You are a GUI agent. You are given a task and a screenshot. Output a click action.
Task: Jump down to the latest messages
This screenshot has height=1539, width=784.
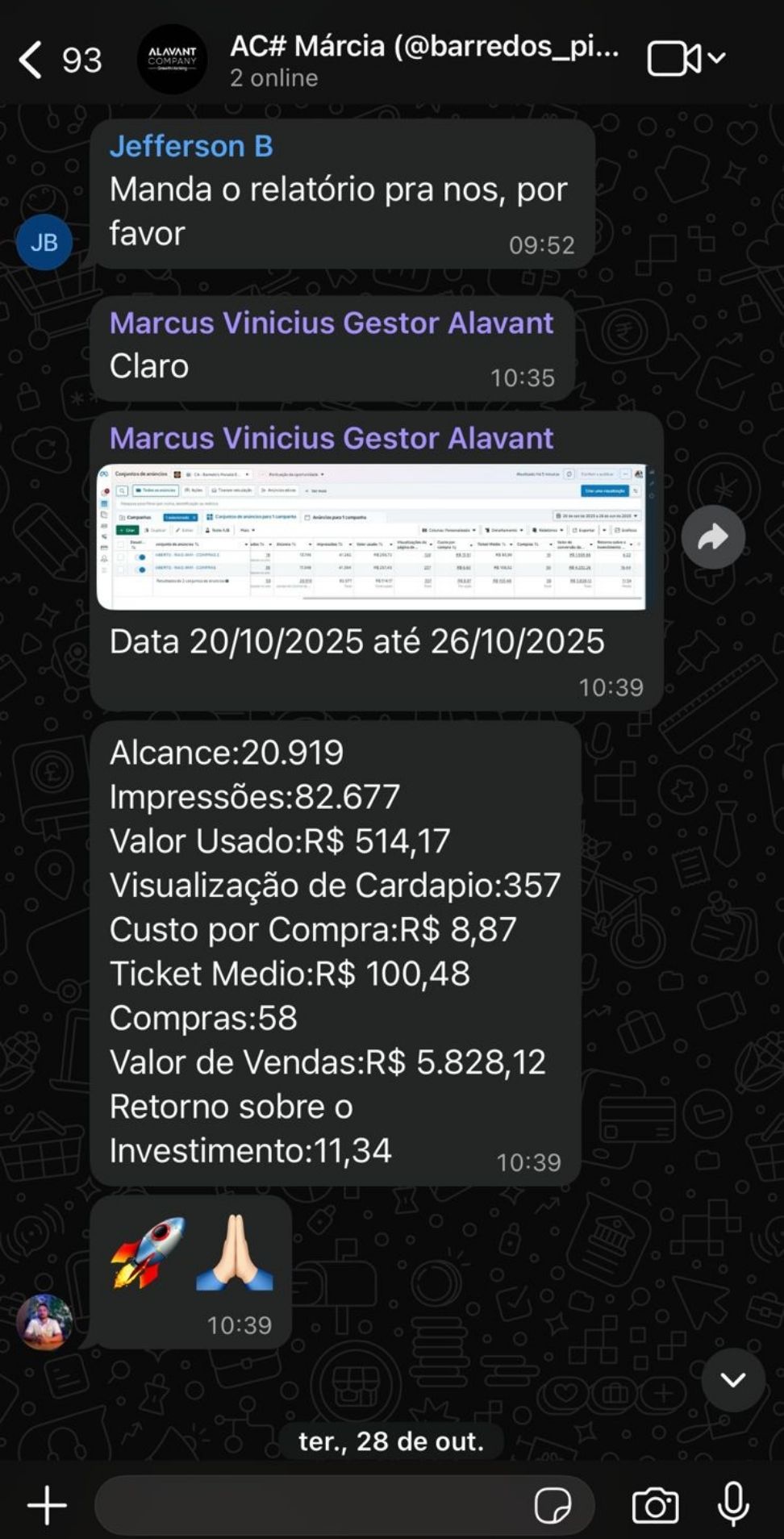(732, 1379)
